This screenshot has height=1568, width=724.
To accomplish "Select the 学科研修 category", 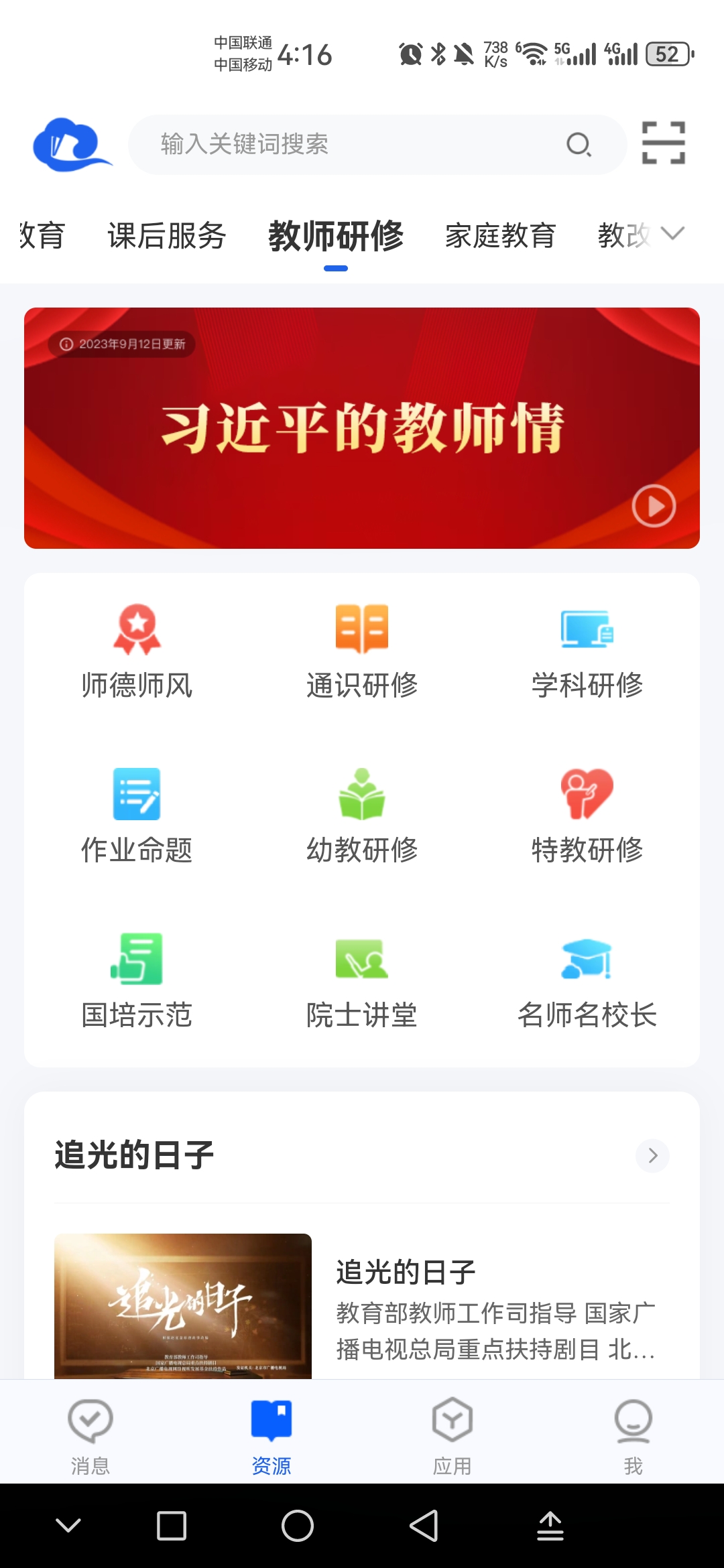I will 587,650.
